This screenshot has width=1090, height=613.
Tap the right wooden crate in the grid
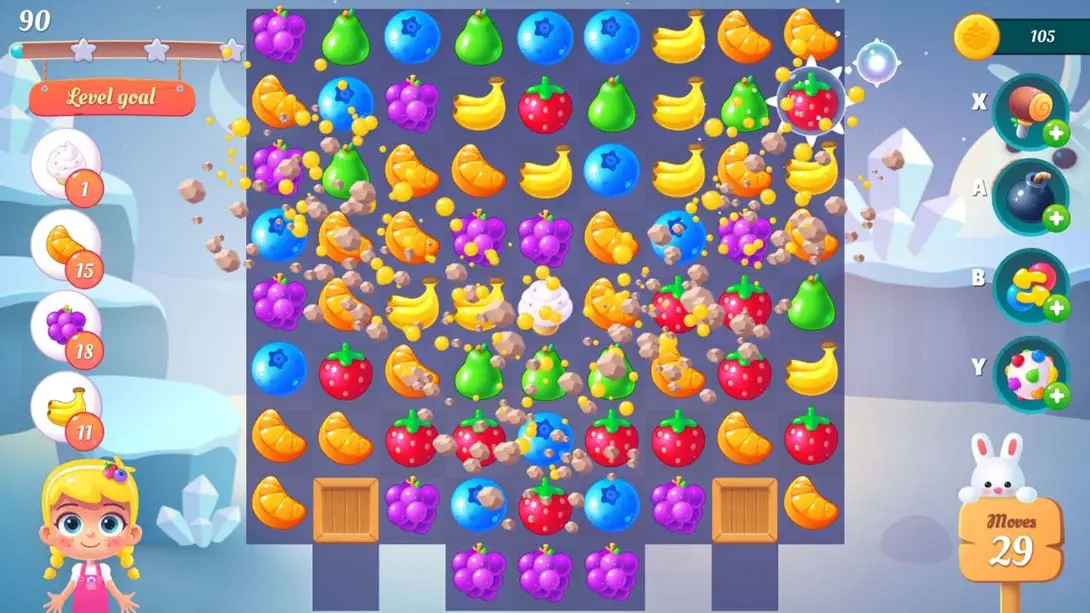[744, 509]
